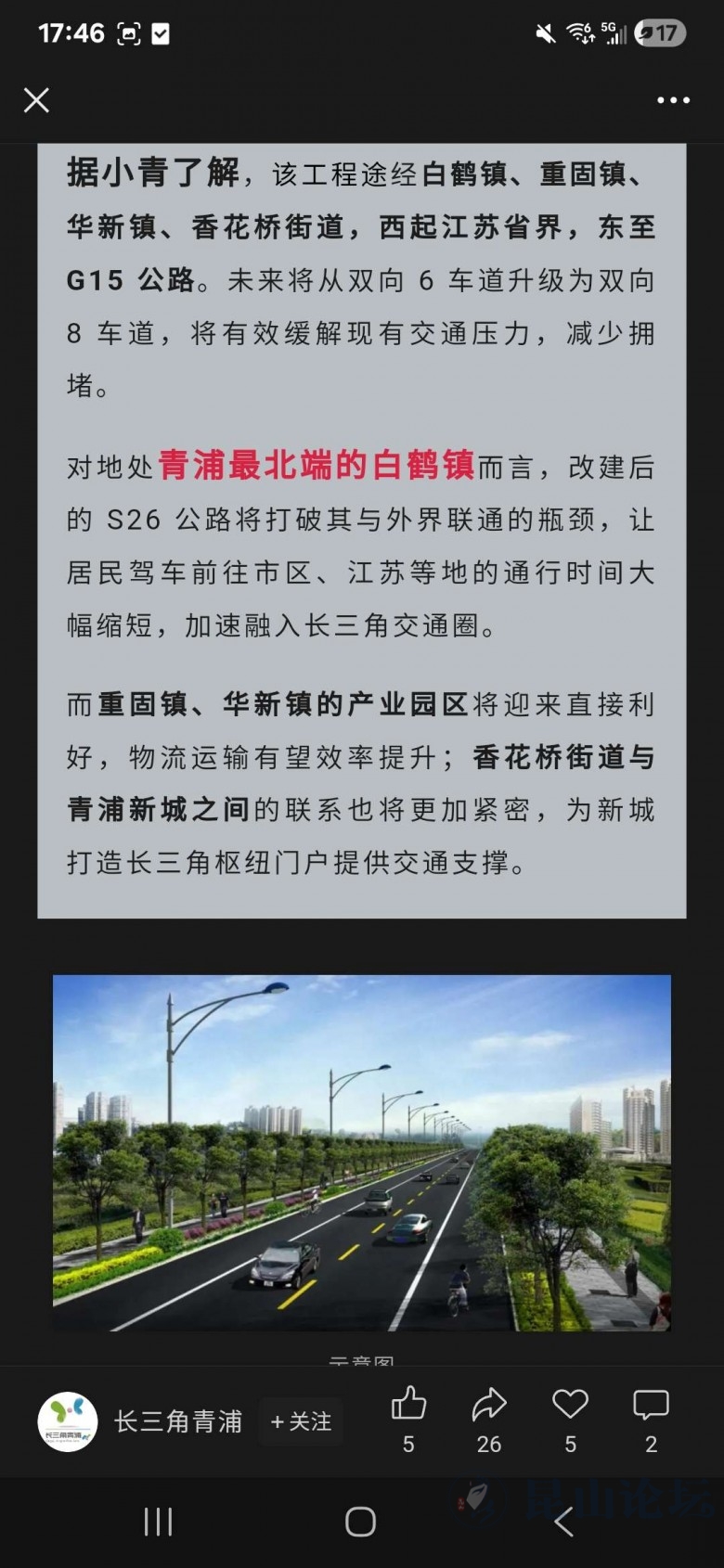
Task: Close the article page
Action: (36, 100)
